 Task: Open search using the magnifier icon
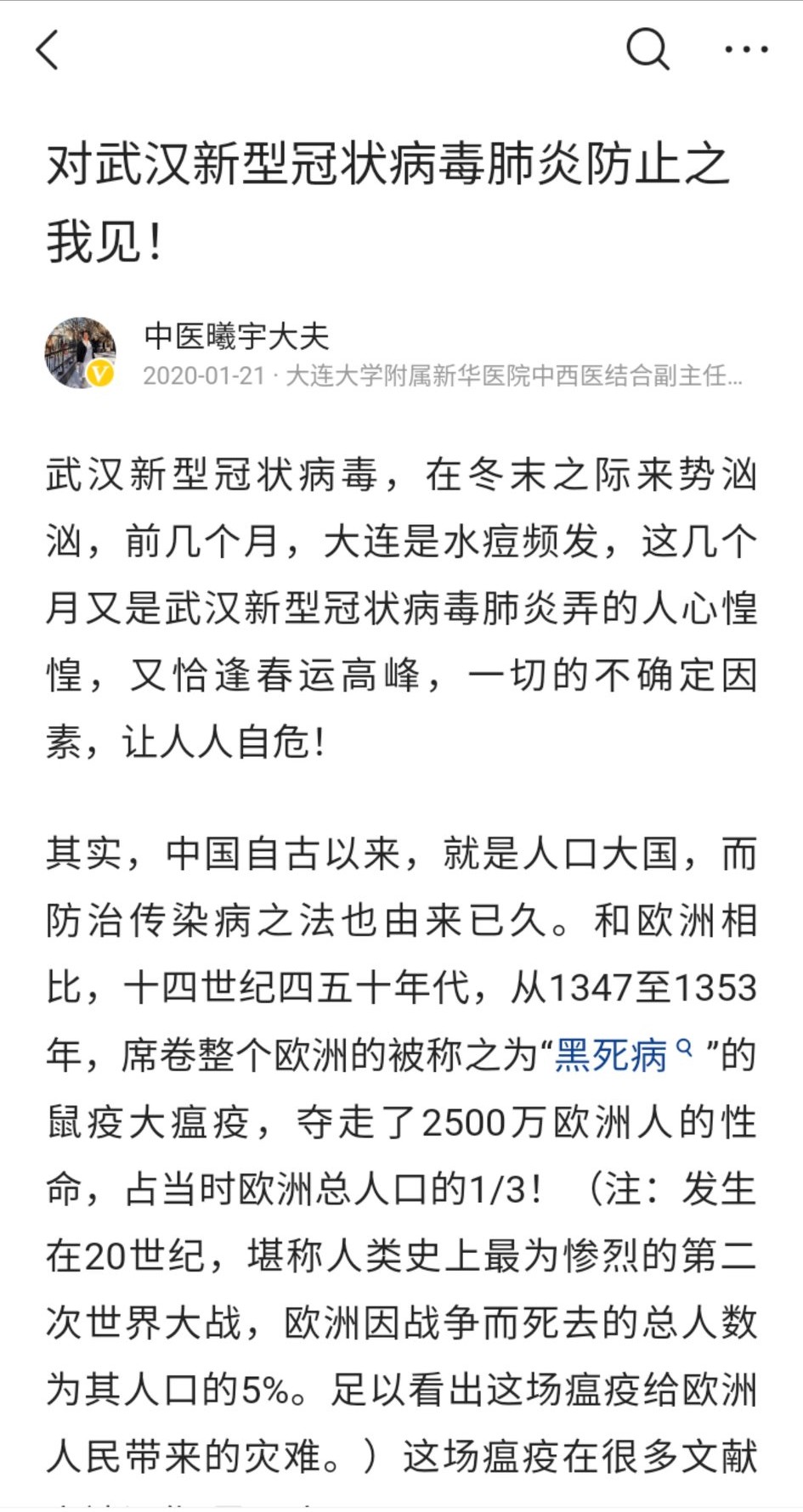(648, 48)
